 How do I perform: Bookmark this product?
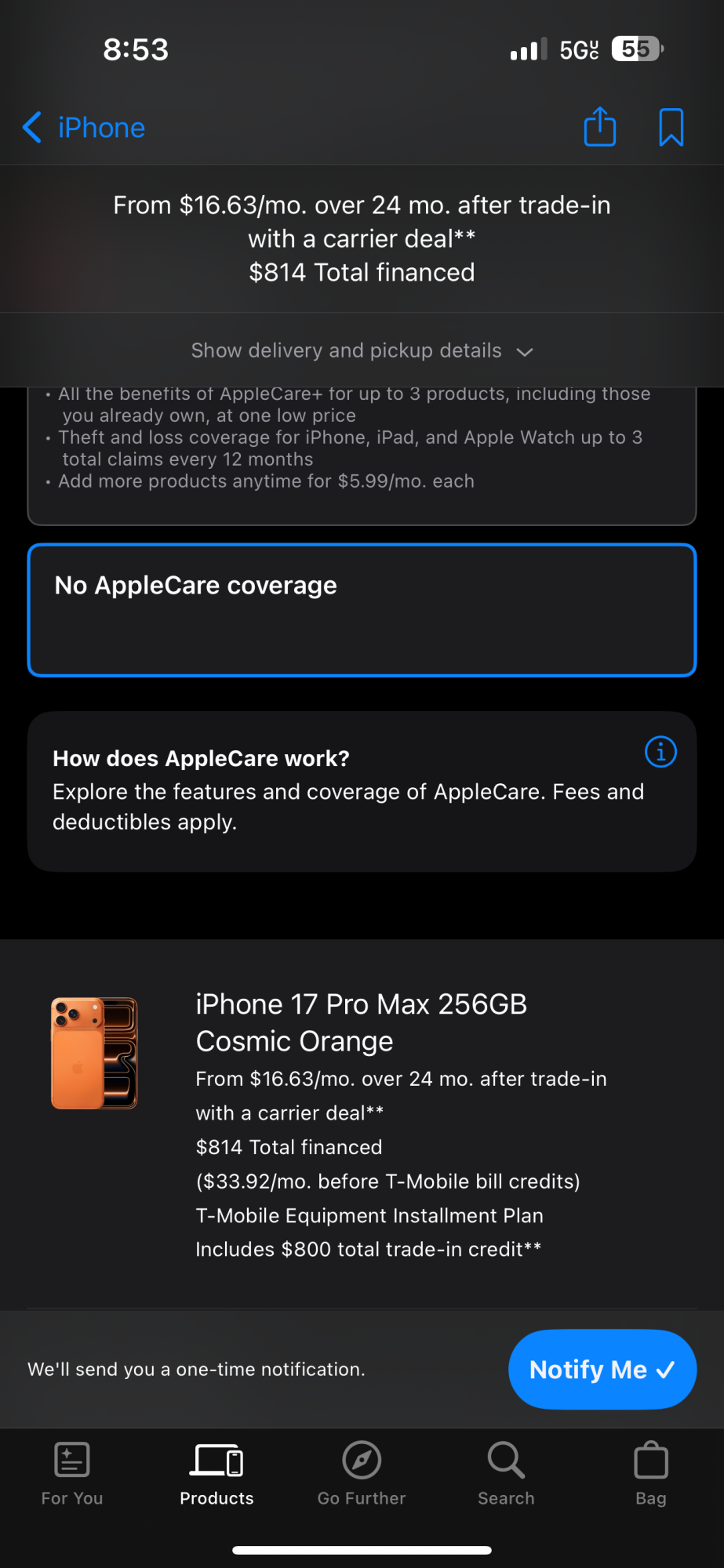pyautogui.click(x=671, y=127)
